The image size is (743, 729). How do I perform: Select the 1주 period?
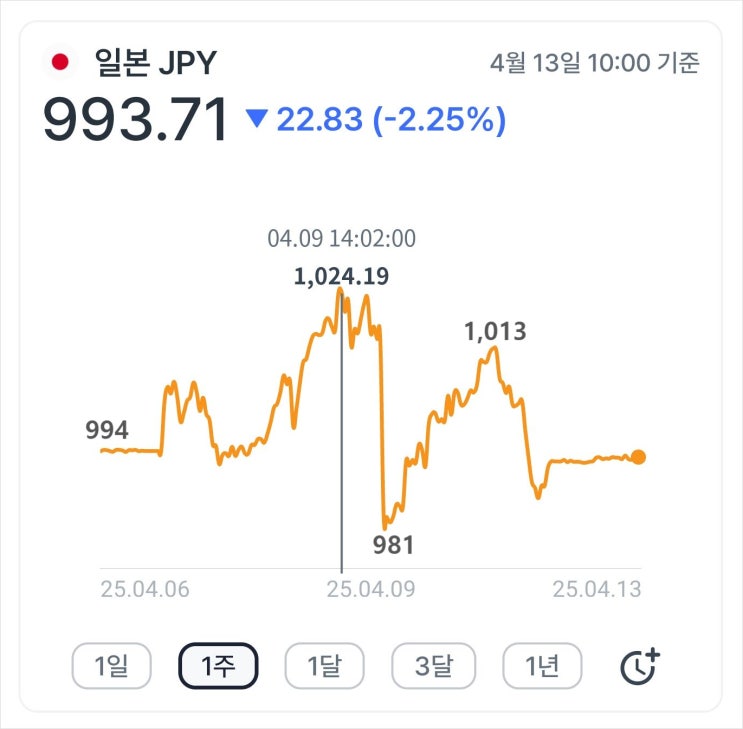tap(218, 665)
